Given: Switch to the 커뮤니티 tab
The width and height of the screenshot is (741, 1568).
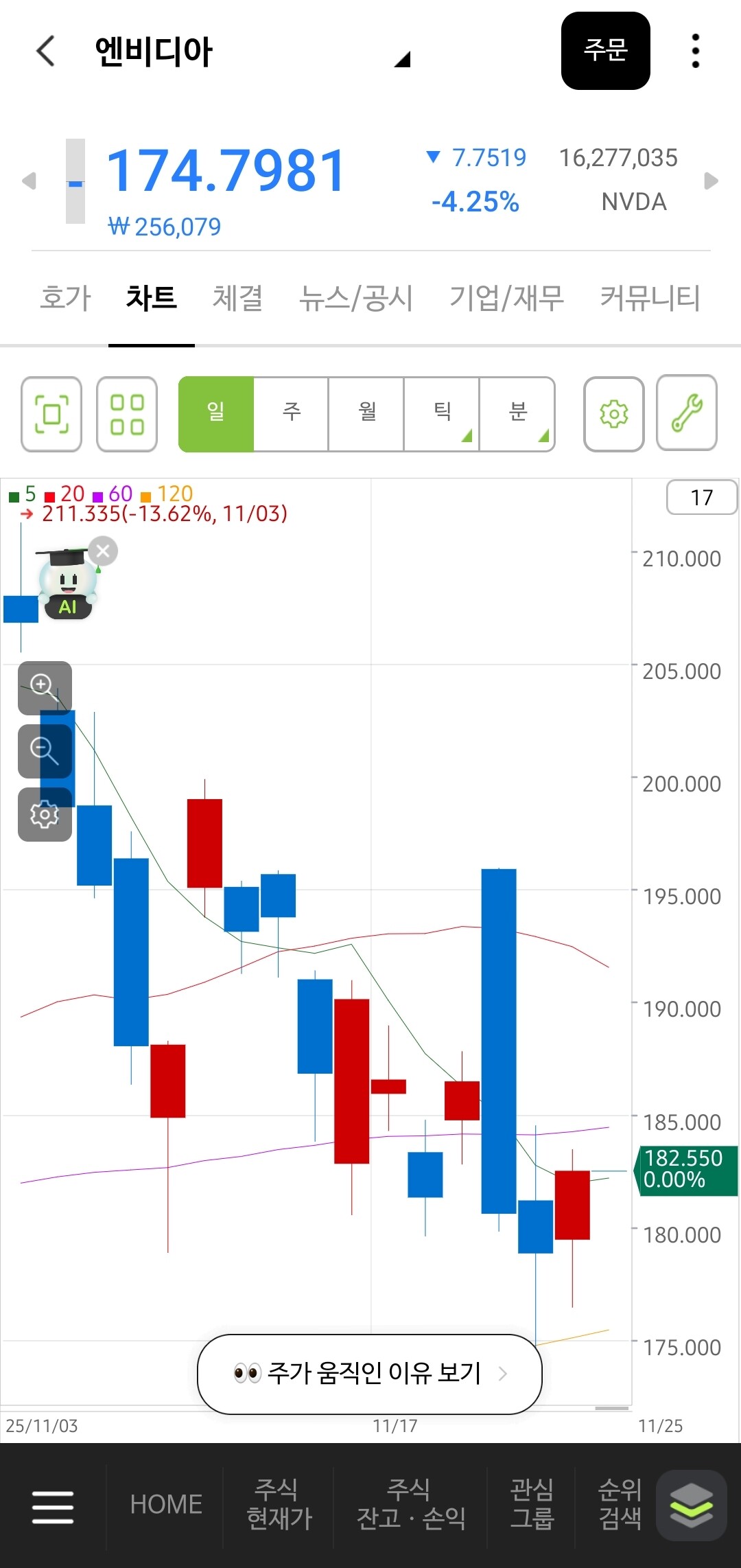Looking at the screenshot, I should click(x=650, y=298).
